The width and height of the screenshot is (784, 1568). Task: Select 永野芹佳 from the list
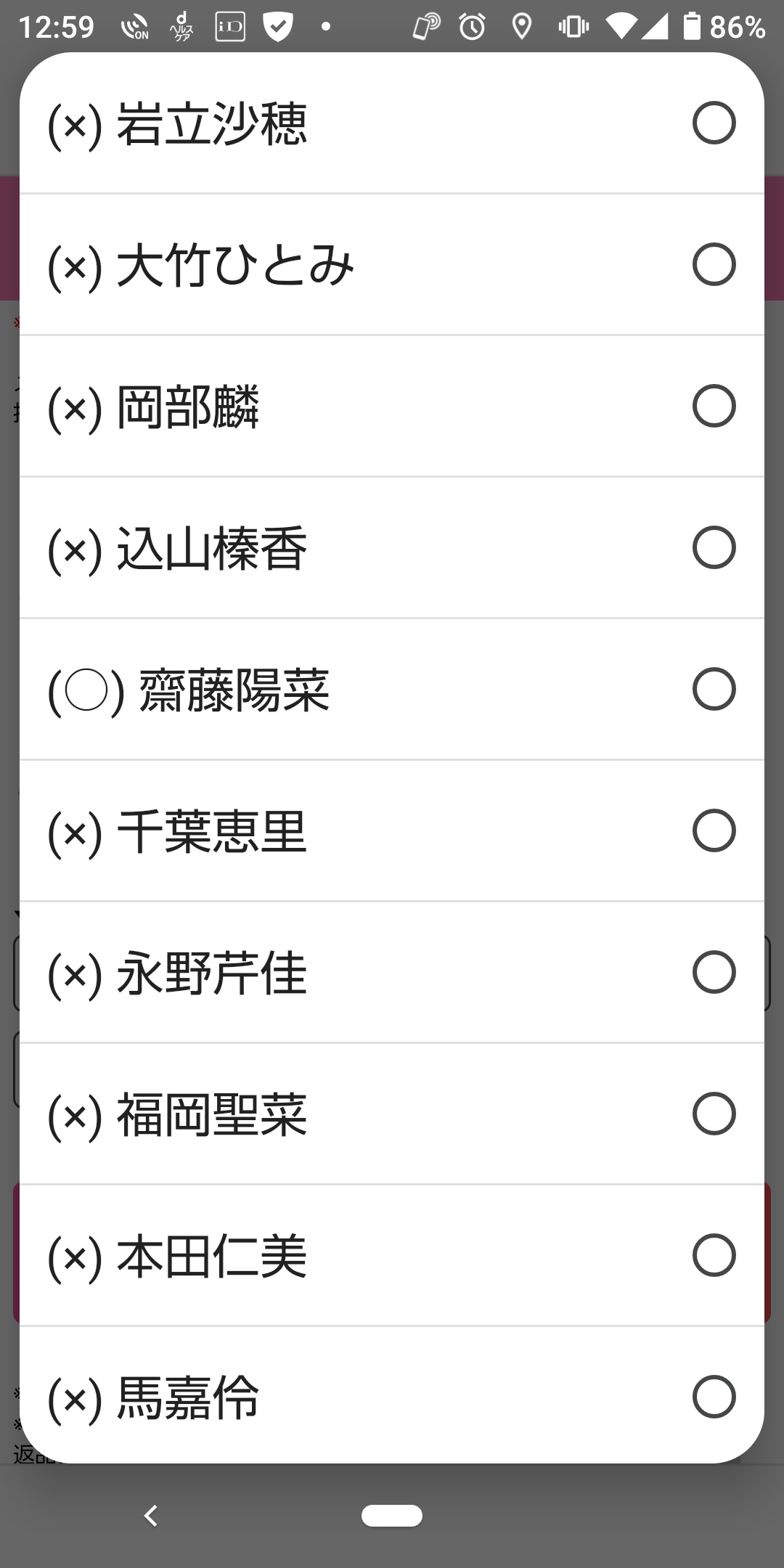point(392,972)
